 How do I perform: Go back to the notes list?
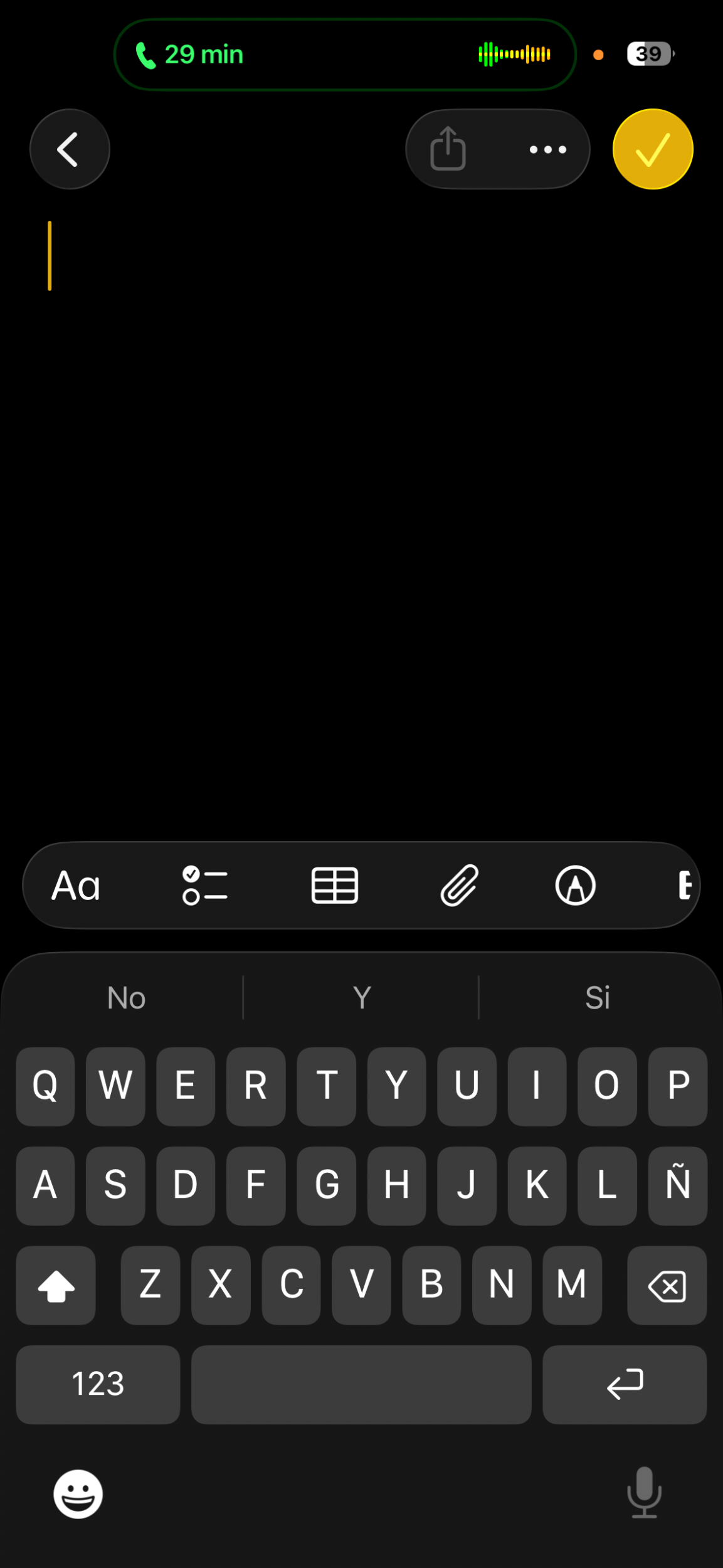point(70,149)
